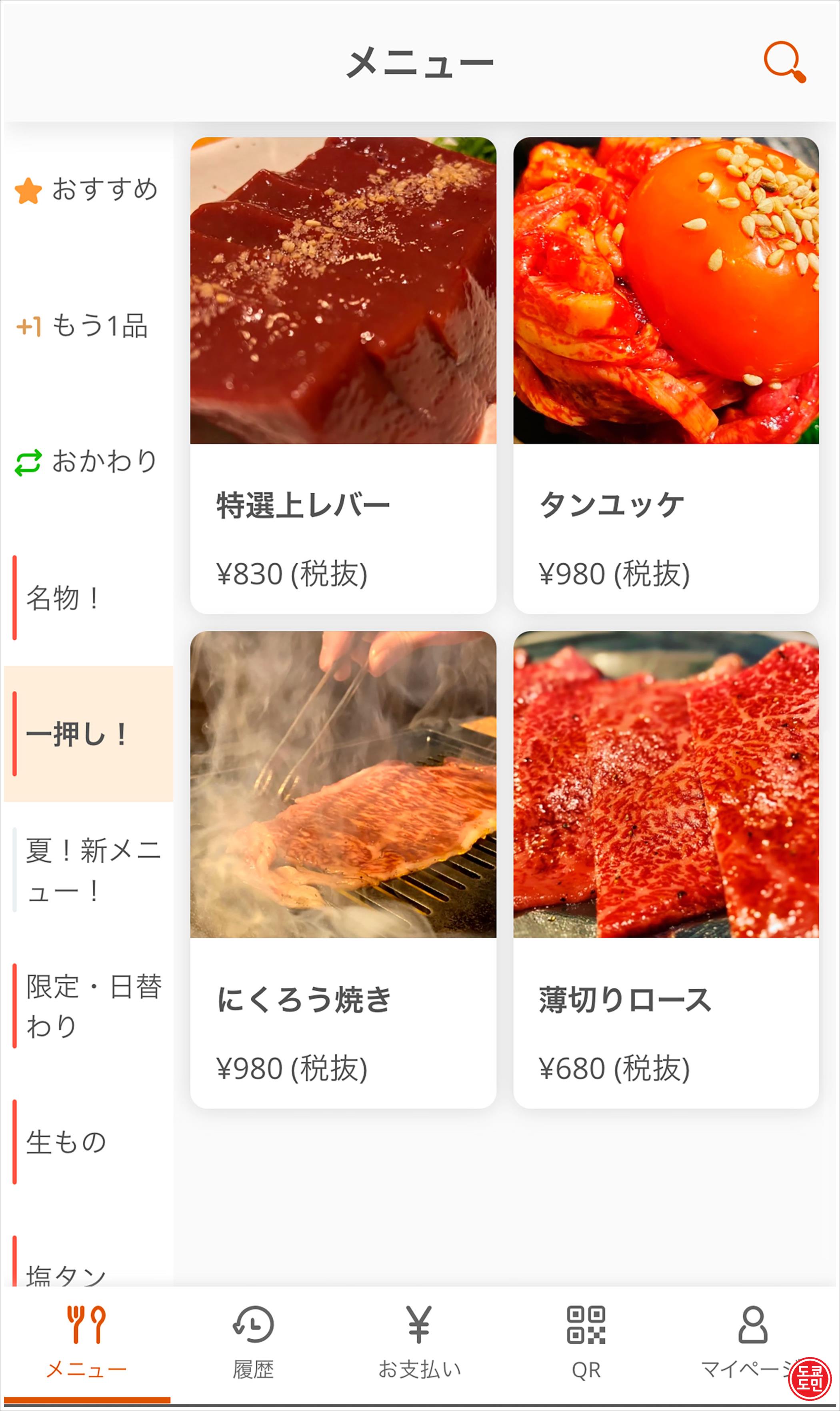Select the おかわり category
This screenshot has width=840, height=1411.
(88, 461)
